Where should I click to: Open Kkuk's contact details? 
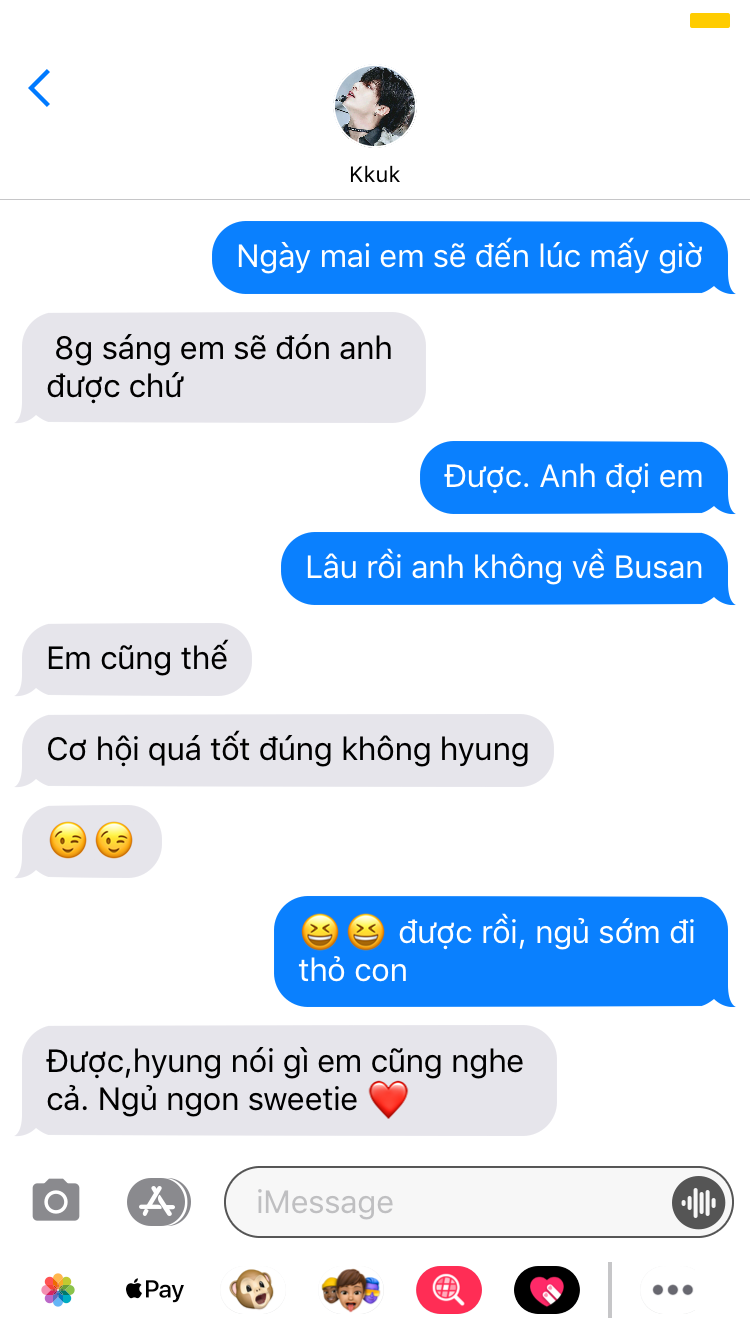tap(374, 108)
